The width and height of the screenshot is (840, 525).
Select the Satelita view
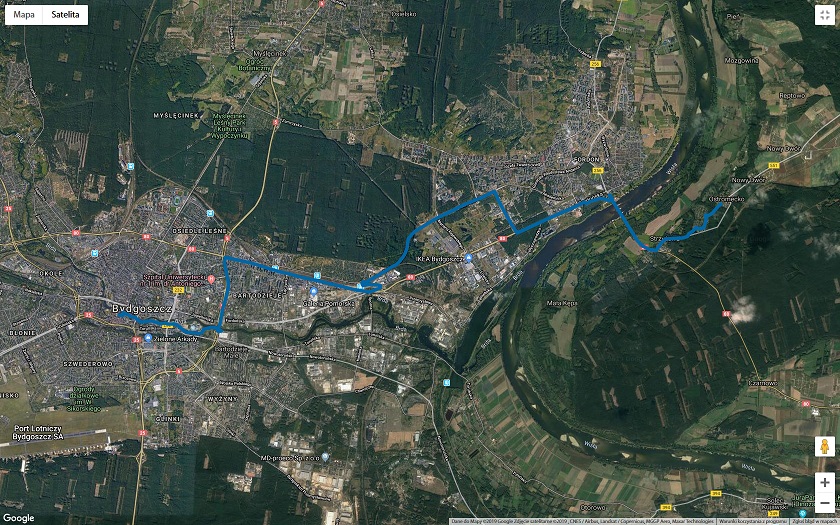click(66, 15)
